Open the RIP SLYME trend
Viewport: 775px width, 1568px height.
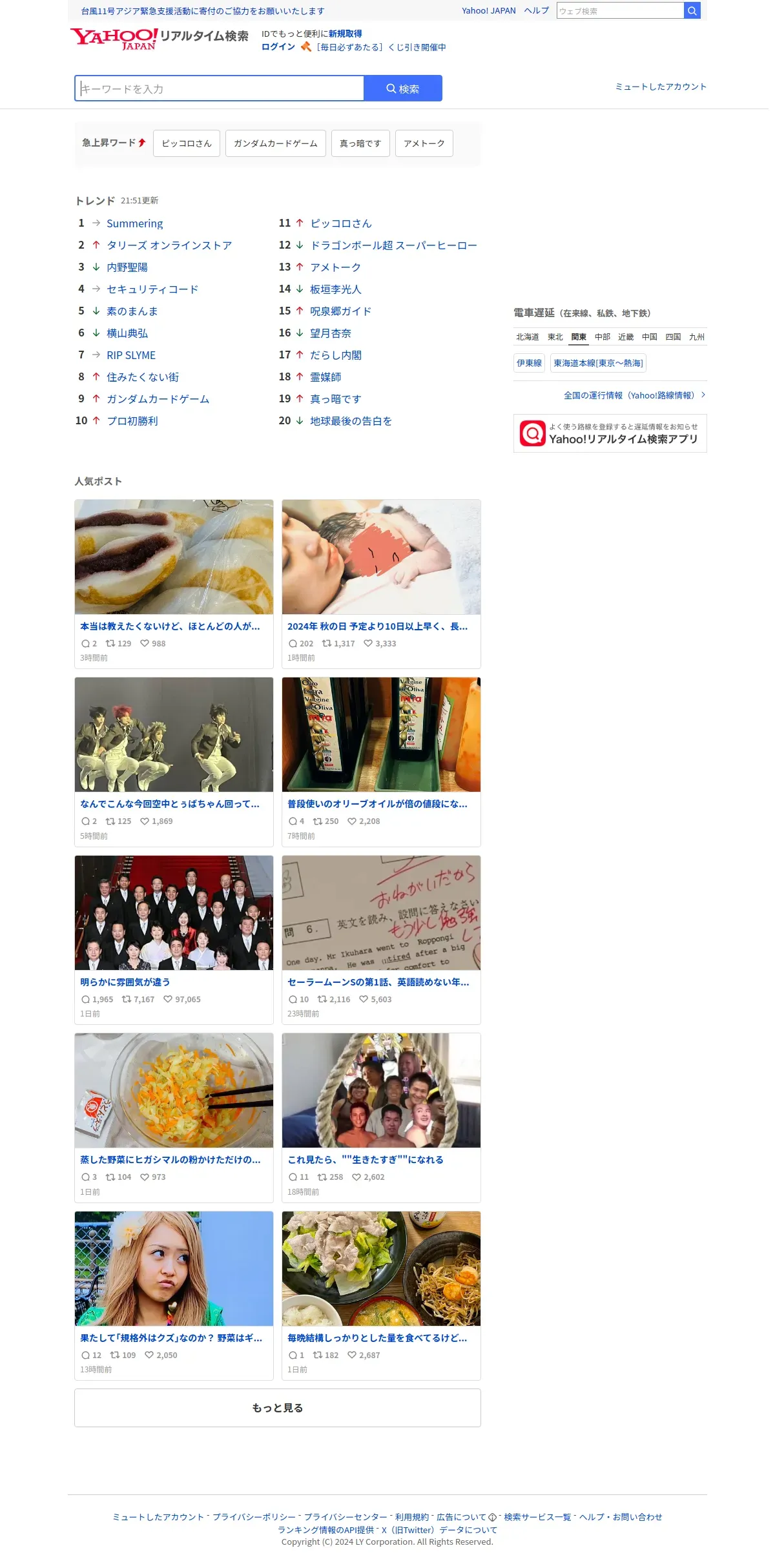pyautogui.click(x=131, y=355)
